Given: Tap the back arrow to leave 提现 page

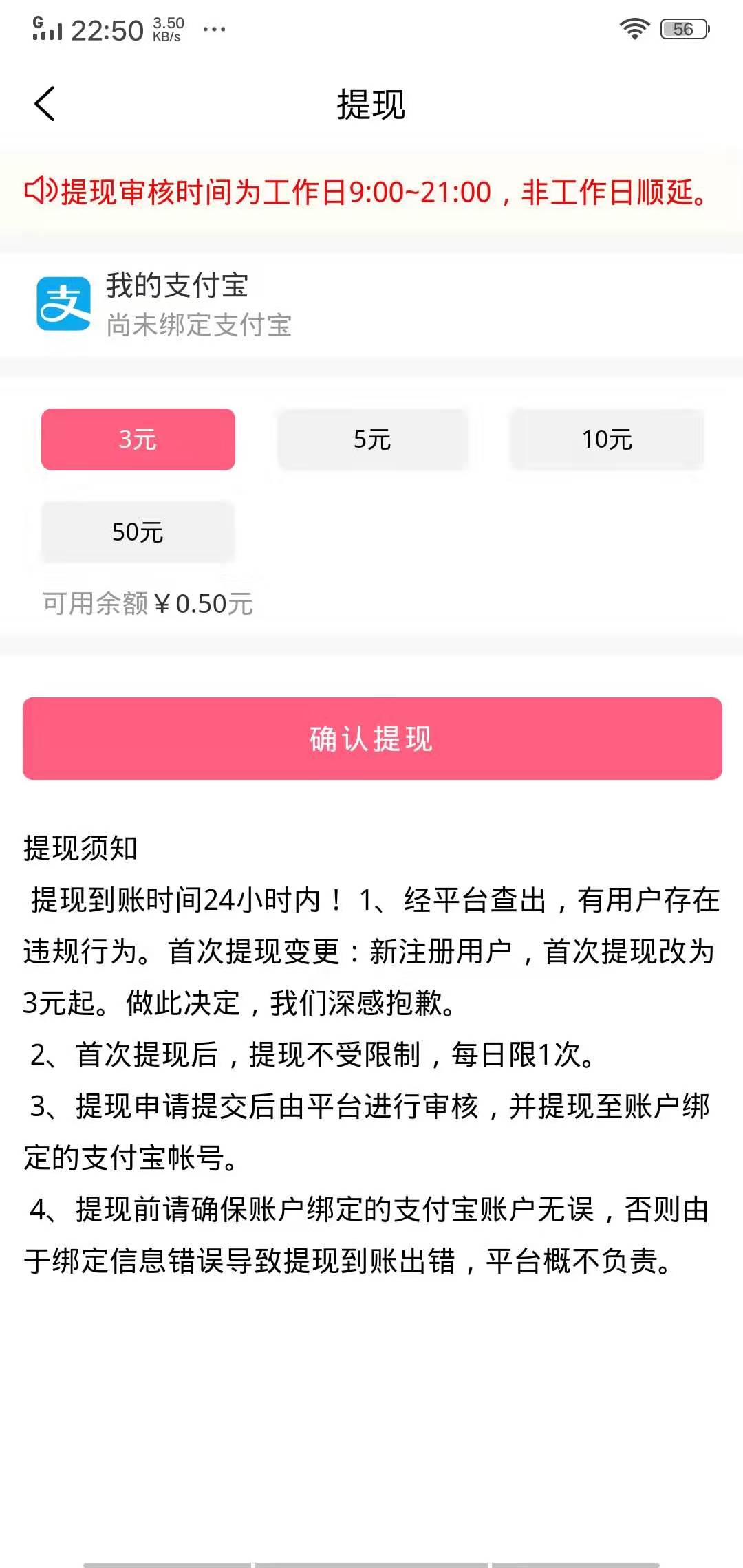Looking at the screenshot, I should [45, 105].
